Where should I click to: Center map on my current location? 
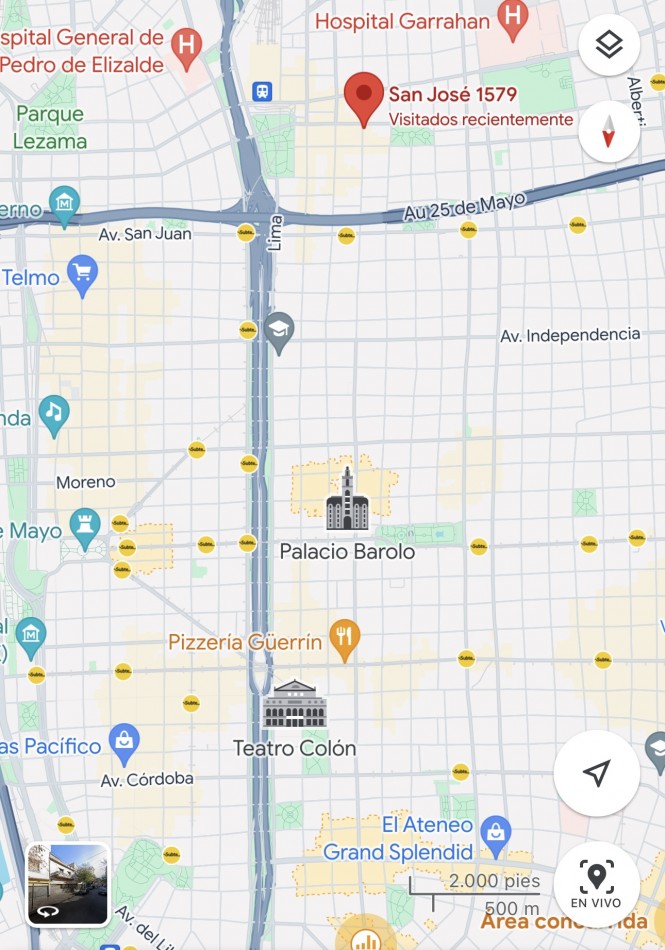click(597, 773)
